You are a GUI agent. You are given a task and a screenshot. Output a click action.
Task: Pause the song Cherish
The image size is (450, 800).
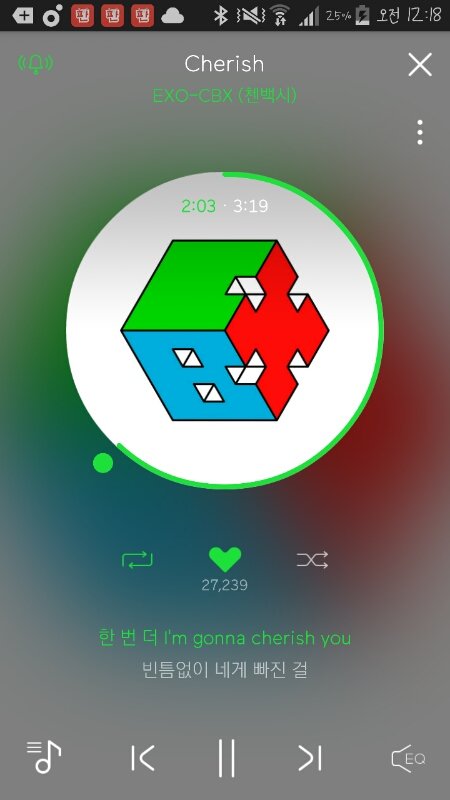click(226, 758)
